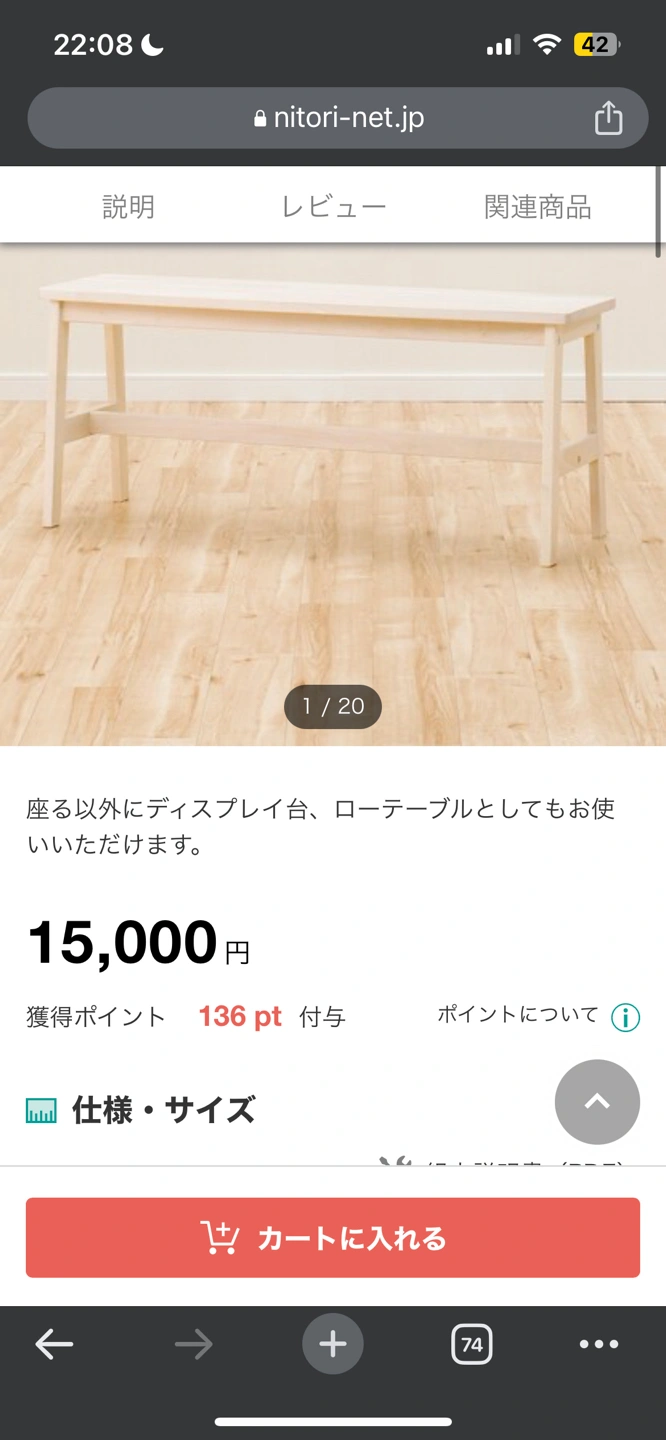Open a new browser tab

pyautogui.click(x=333, y=1344)
